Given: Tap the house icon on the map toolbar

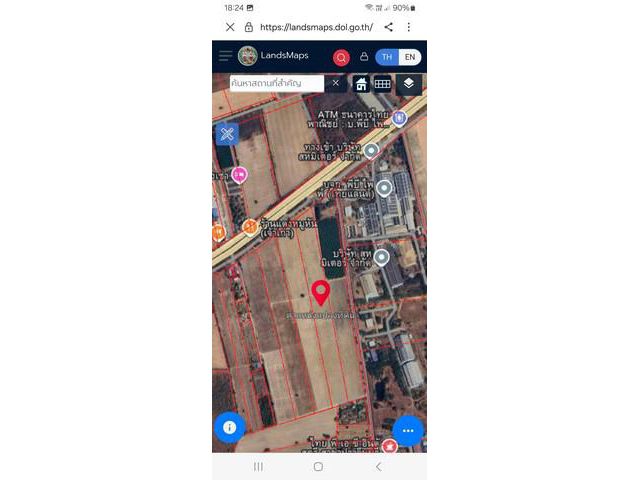Looking at the screenshot, I should pos(361,85).
